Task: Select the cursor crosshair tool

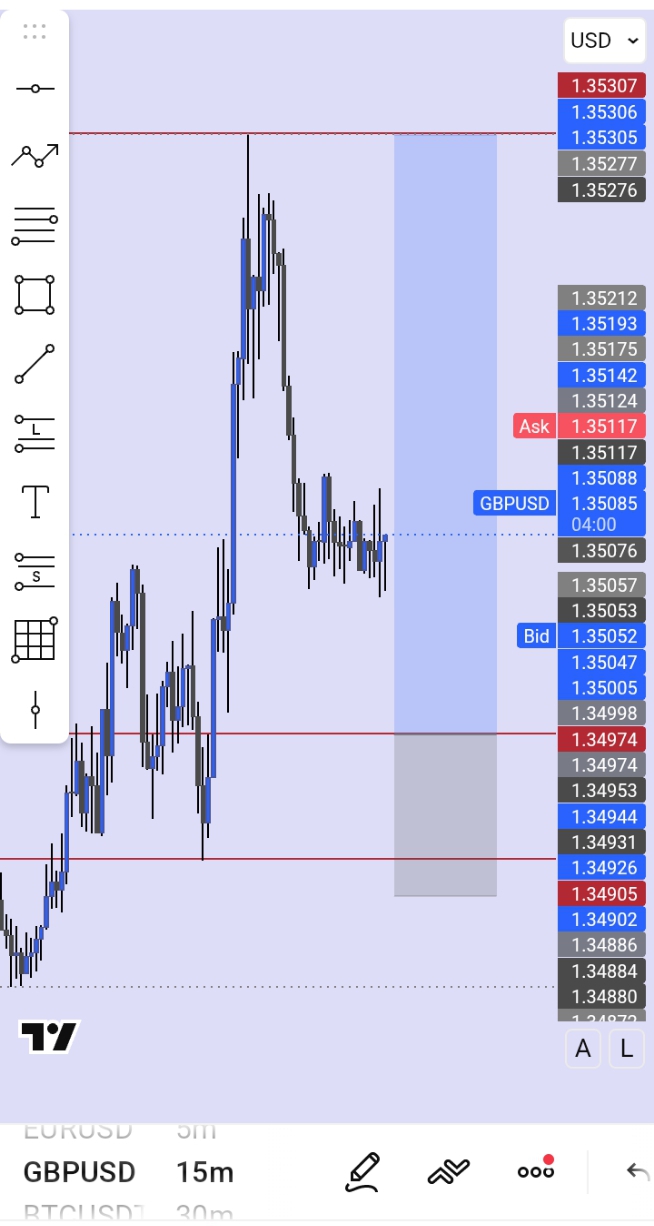Action: point(35,89)
